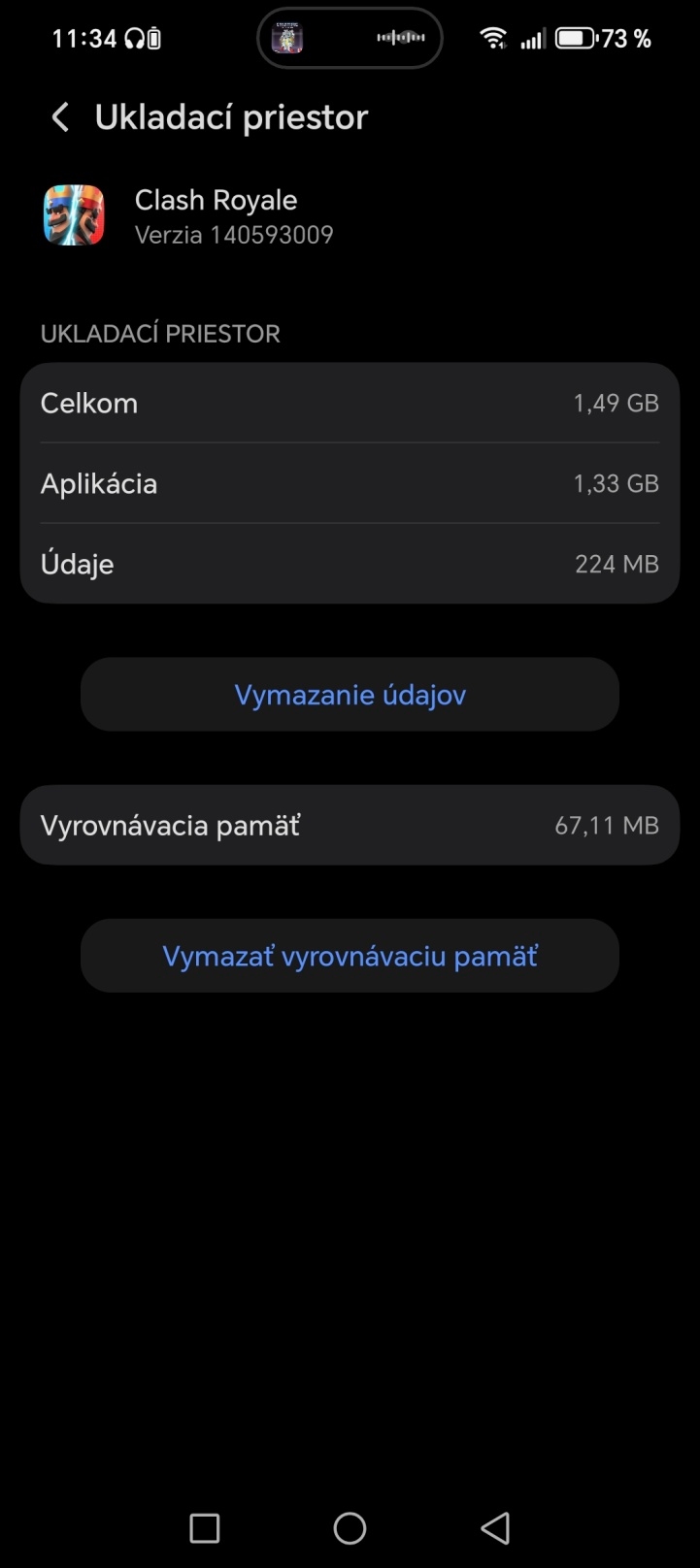Open recent apps via square button
This screenshot has height=1568, width=700.
(204, 1528)
